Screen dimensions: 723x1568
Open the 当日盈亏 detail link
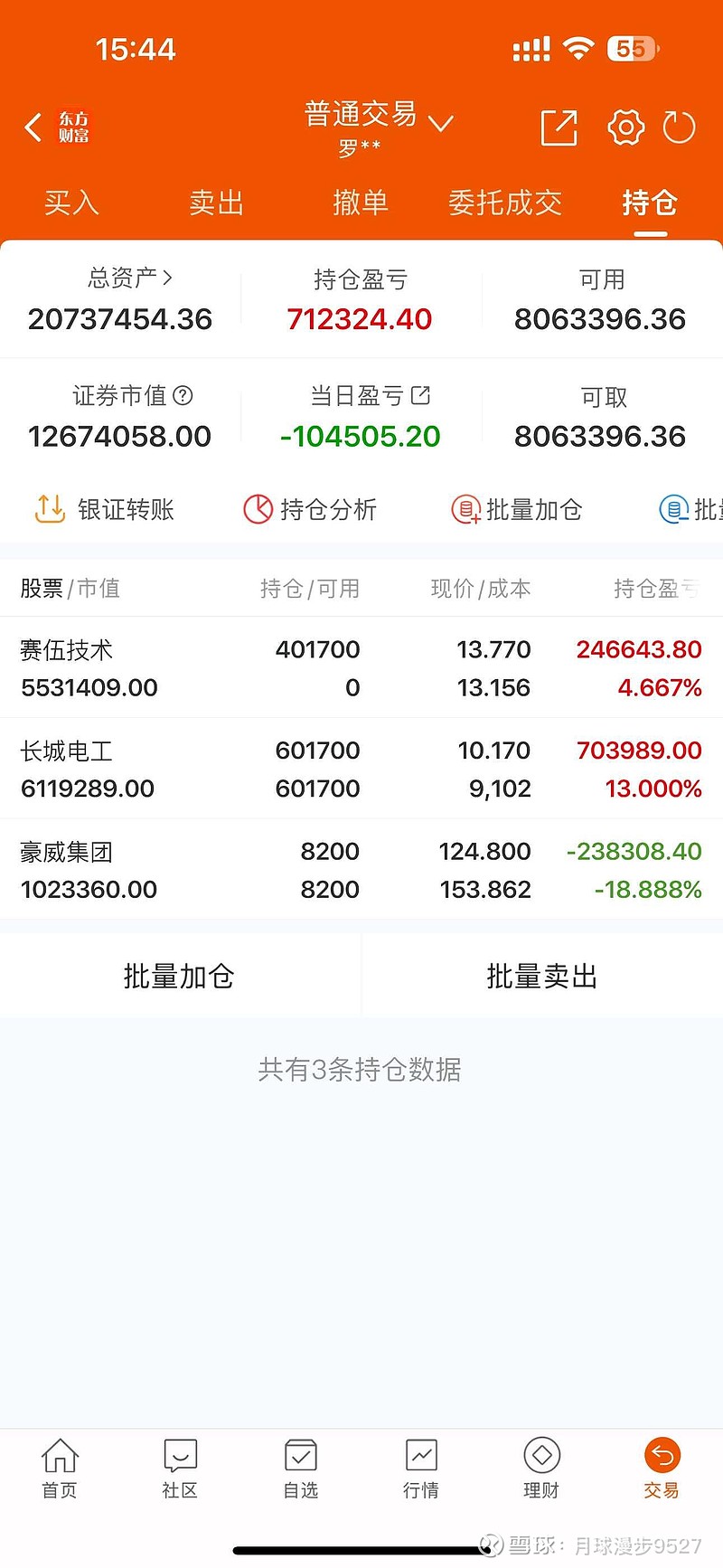(x=421, y=395)
